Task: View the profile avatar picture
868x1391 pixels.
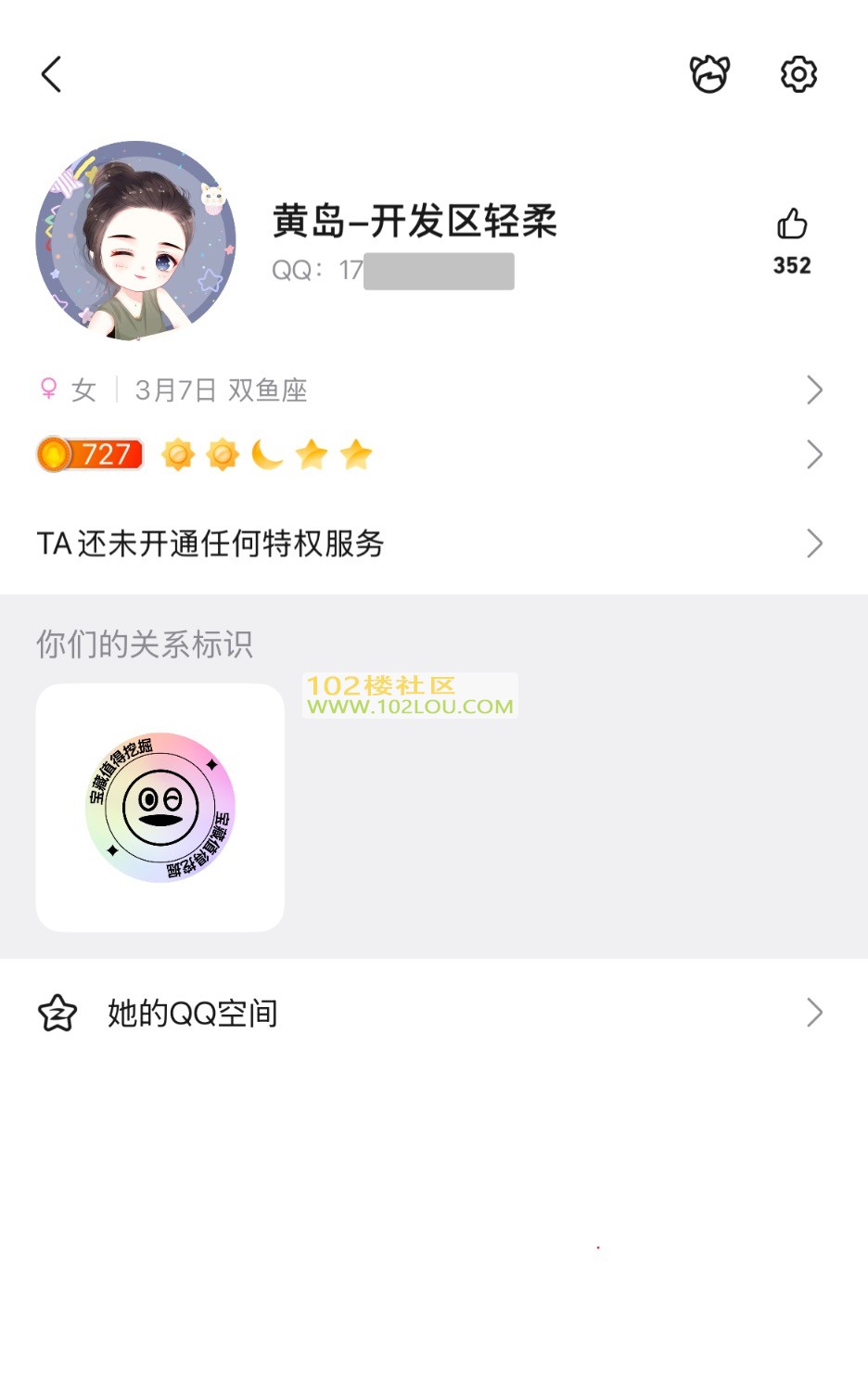Action: 136,241
